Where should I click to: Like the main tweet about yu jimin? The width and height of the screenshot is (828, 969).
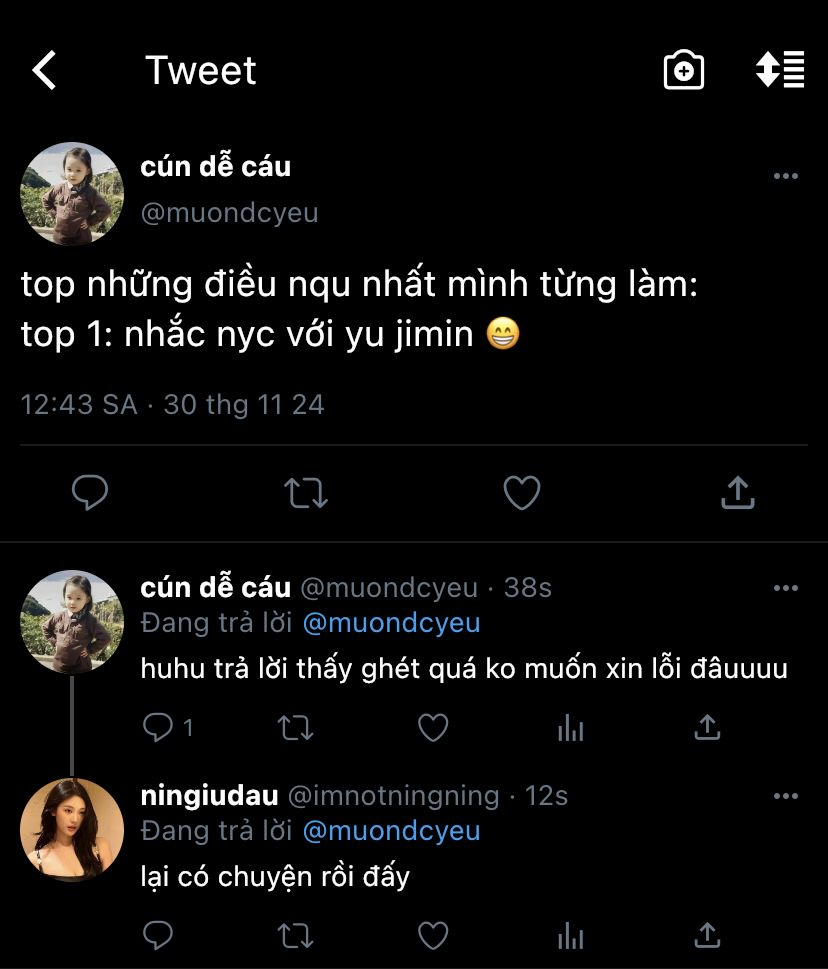pyautogui.click(x=521, y=493)
